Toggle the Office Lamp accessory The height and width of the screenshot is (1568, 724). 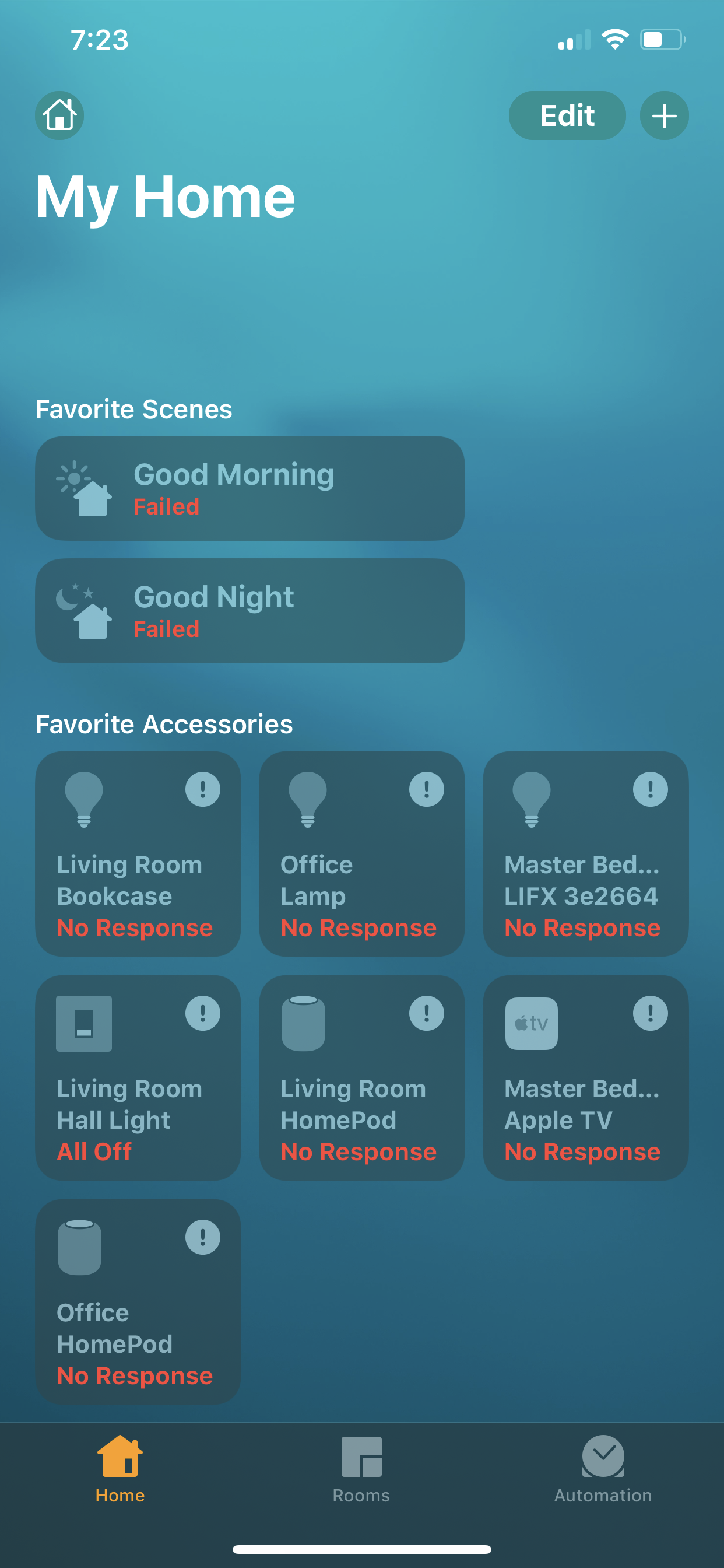(362, 853)
